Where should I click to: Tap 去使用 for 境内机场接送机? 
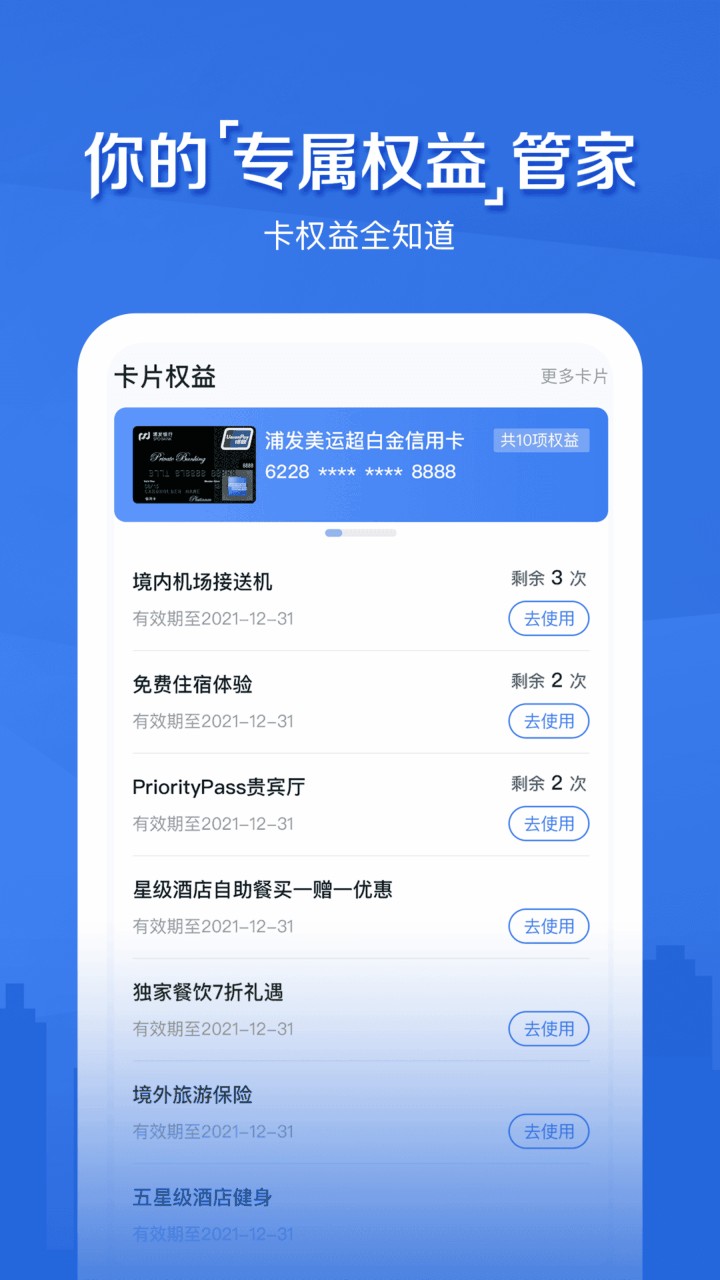548,619
